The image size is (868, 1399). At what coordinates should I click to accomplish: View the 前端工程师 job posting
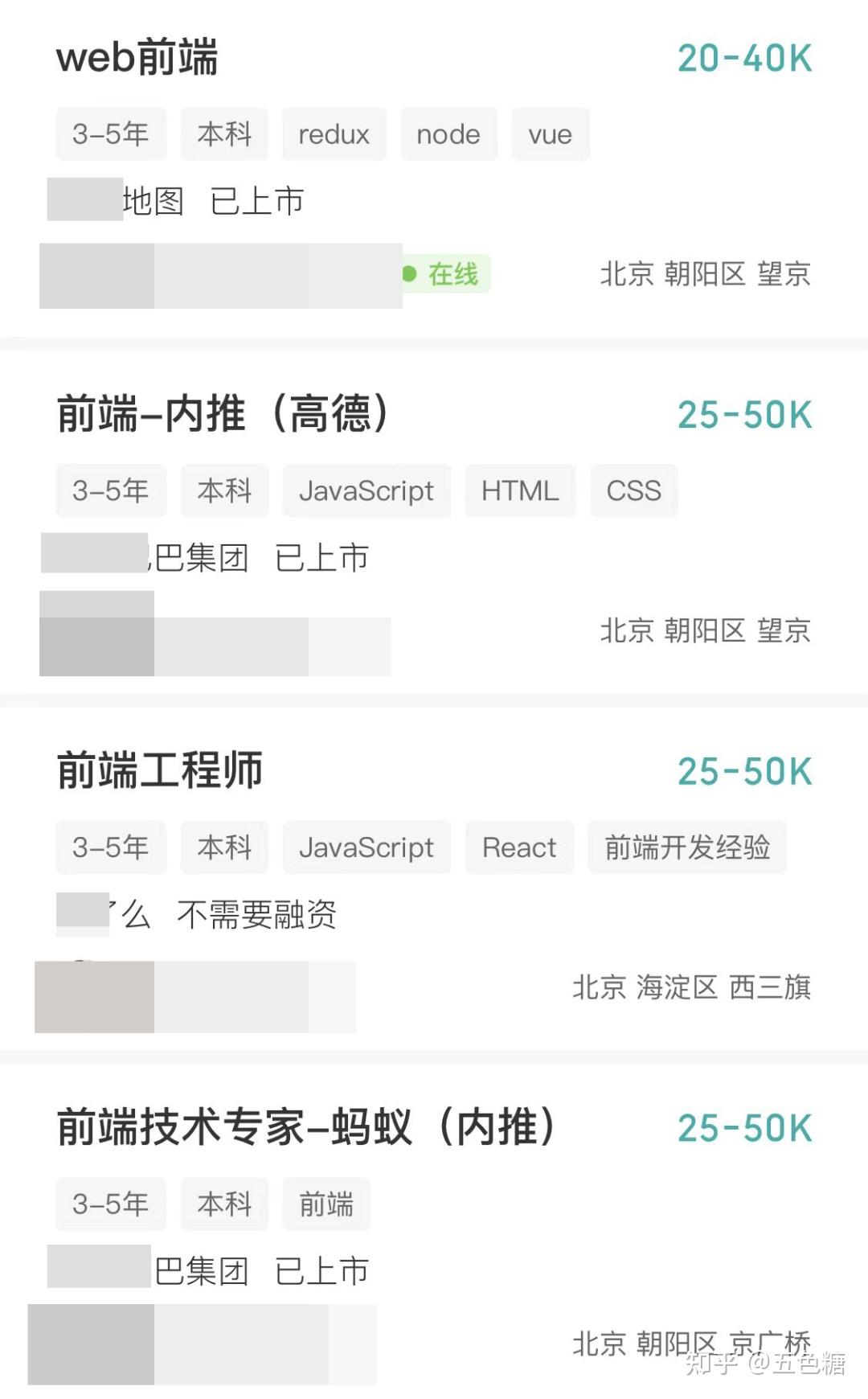pos(160,770)
